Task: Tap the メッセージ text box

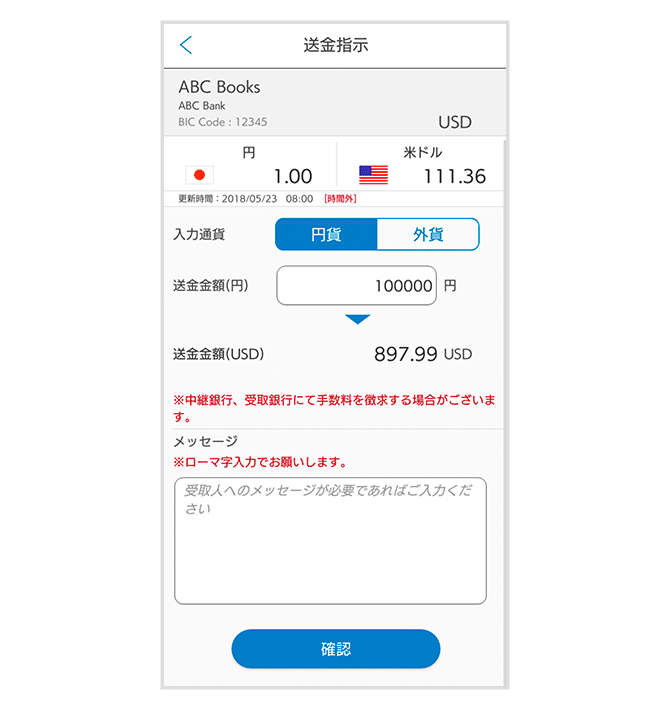Action: (330, 541)
